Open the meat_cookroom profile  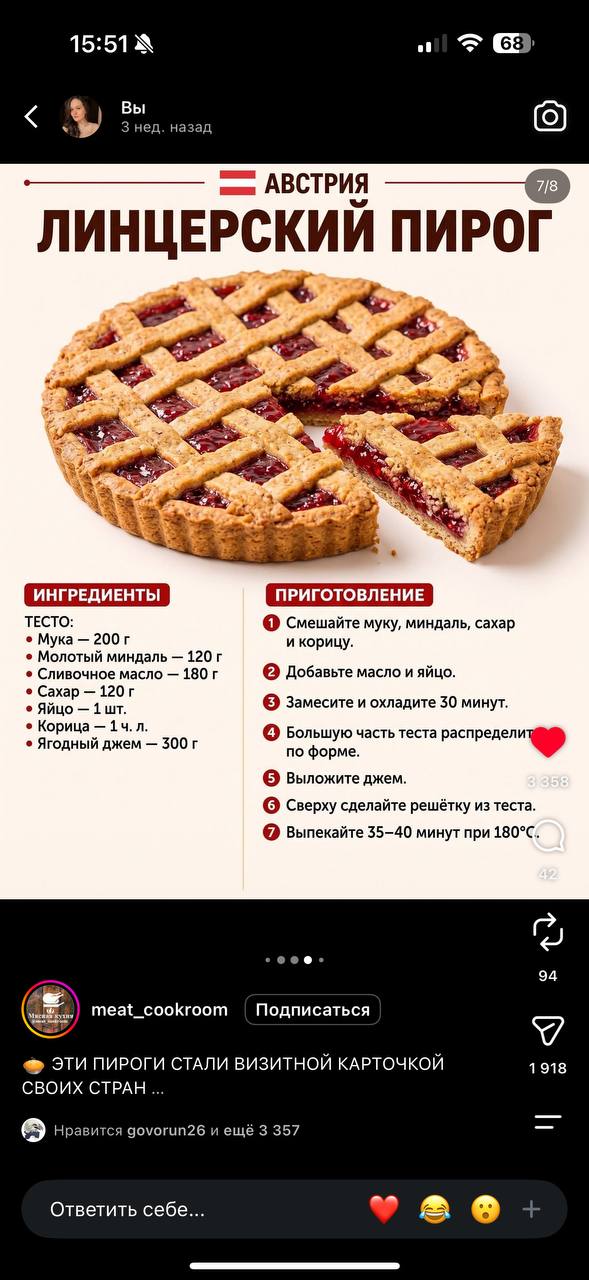pos(159,1010)
